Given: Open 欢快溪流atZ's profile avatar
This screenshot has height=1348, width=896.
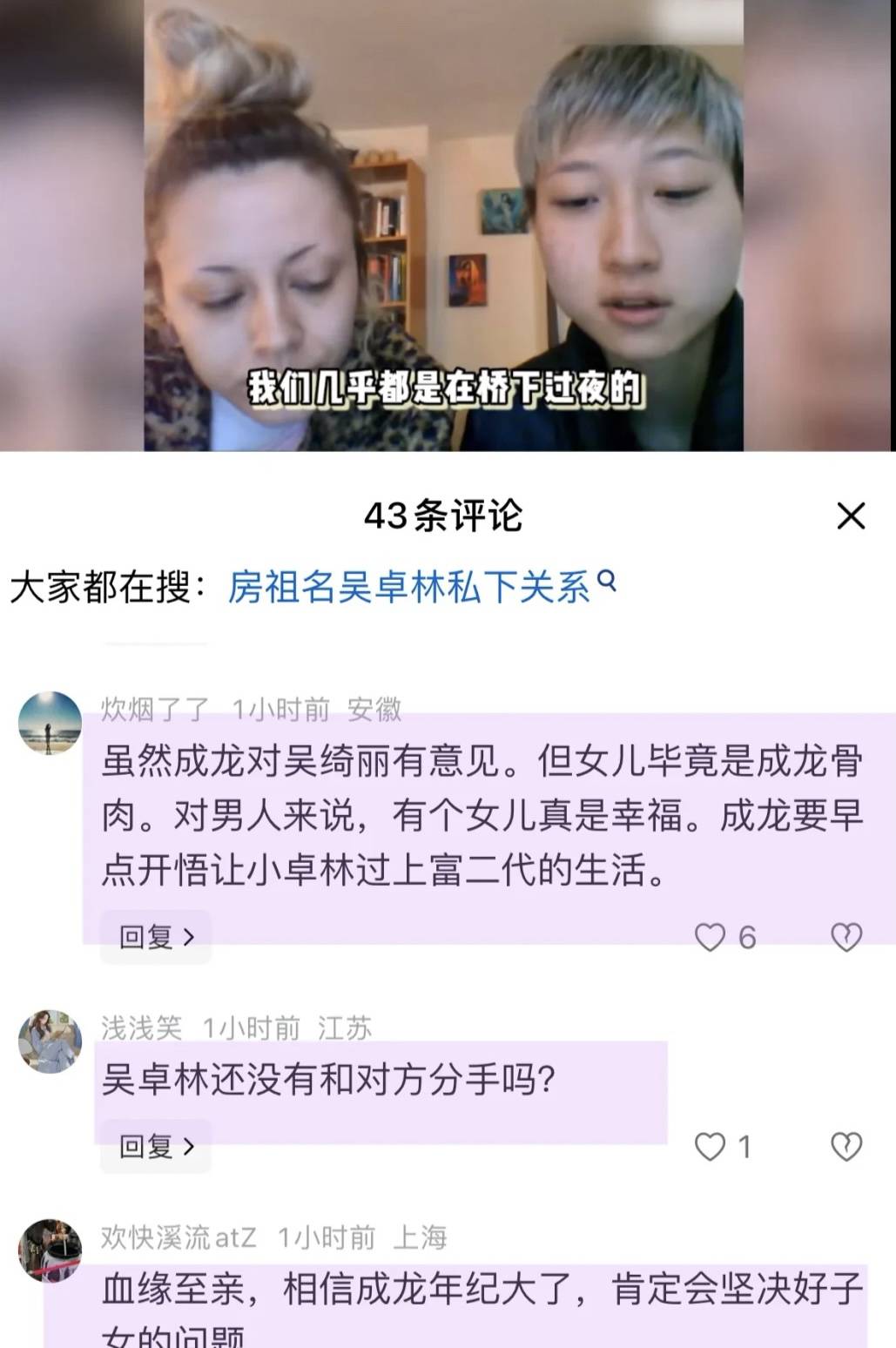Looking at the screenshot, I should point(50,1250).
